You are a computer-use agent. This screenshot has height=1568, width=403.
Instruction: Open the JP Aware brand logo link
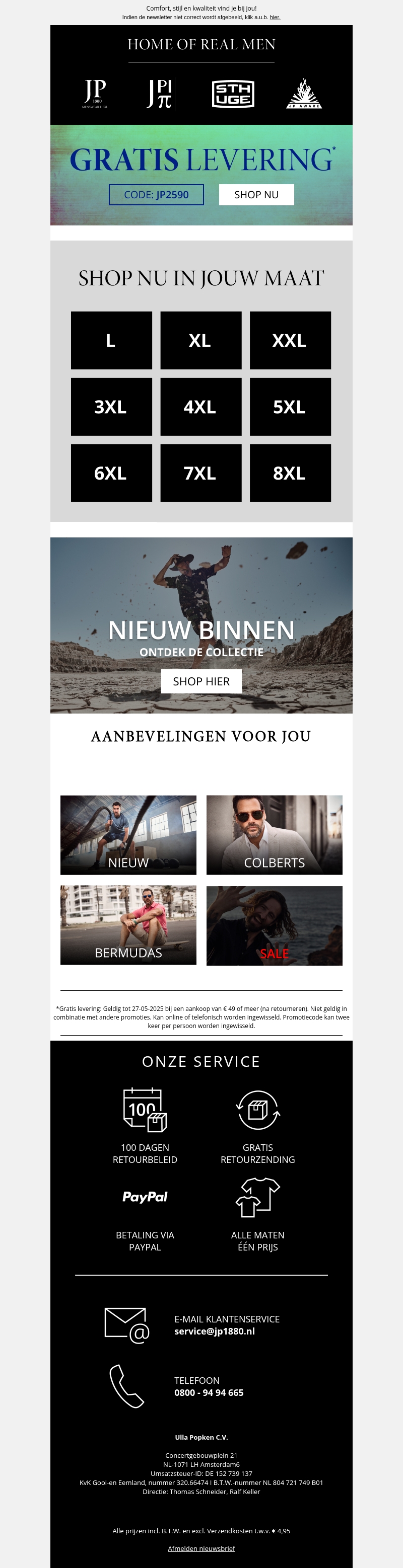click(304, 94)
